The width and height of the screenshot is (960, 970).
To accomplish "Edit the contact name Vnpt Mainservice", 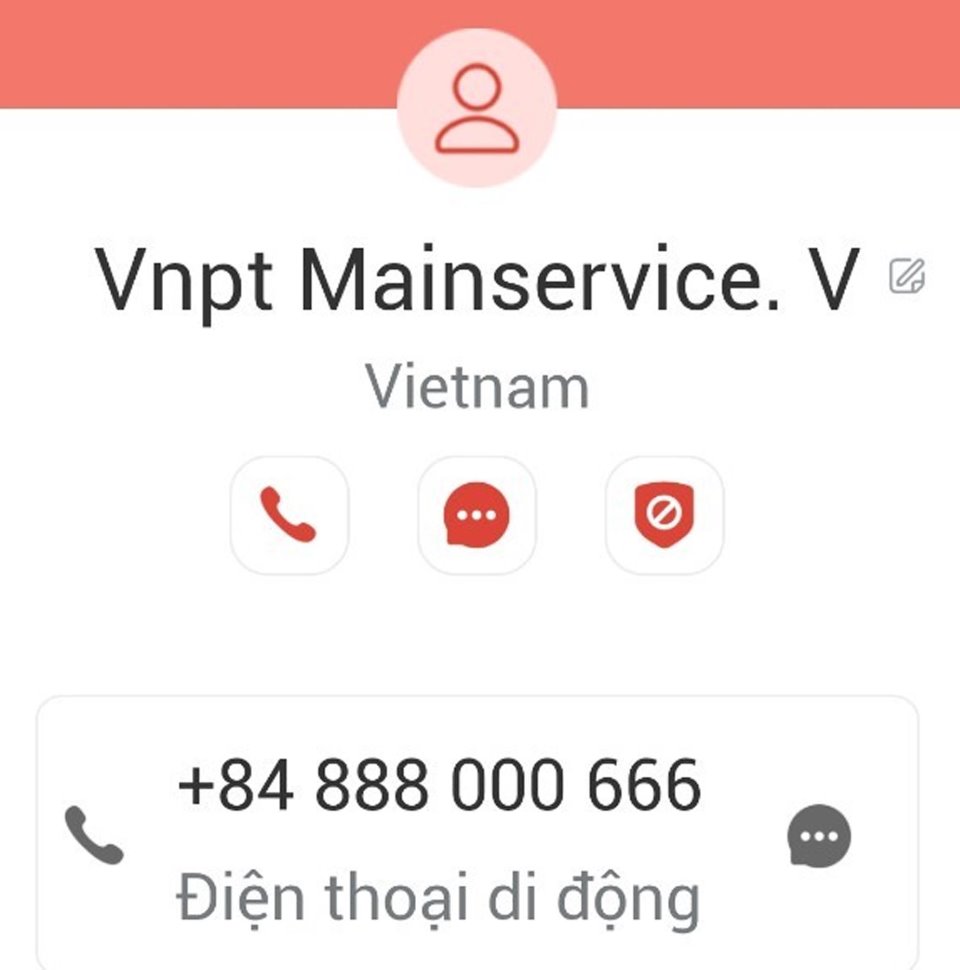I will point(906,275).
